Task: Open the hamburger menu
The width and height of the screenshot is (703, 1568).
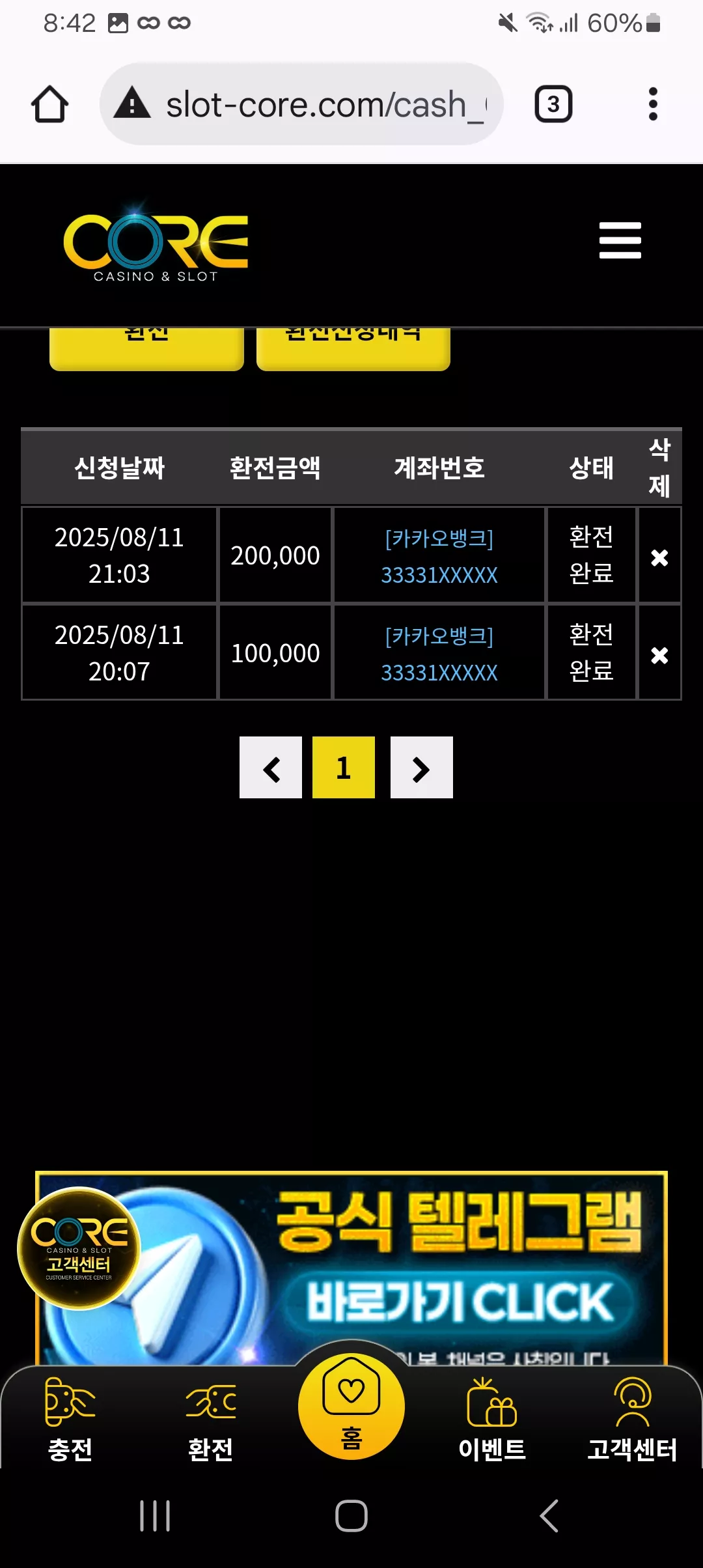Action: 620,240
